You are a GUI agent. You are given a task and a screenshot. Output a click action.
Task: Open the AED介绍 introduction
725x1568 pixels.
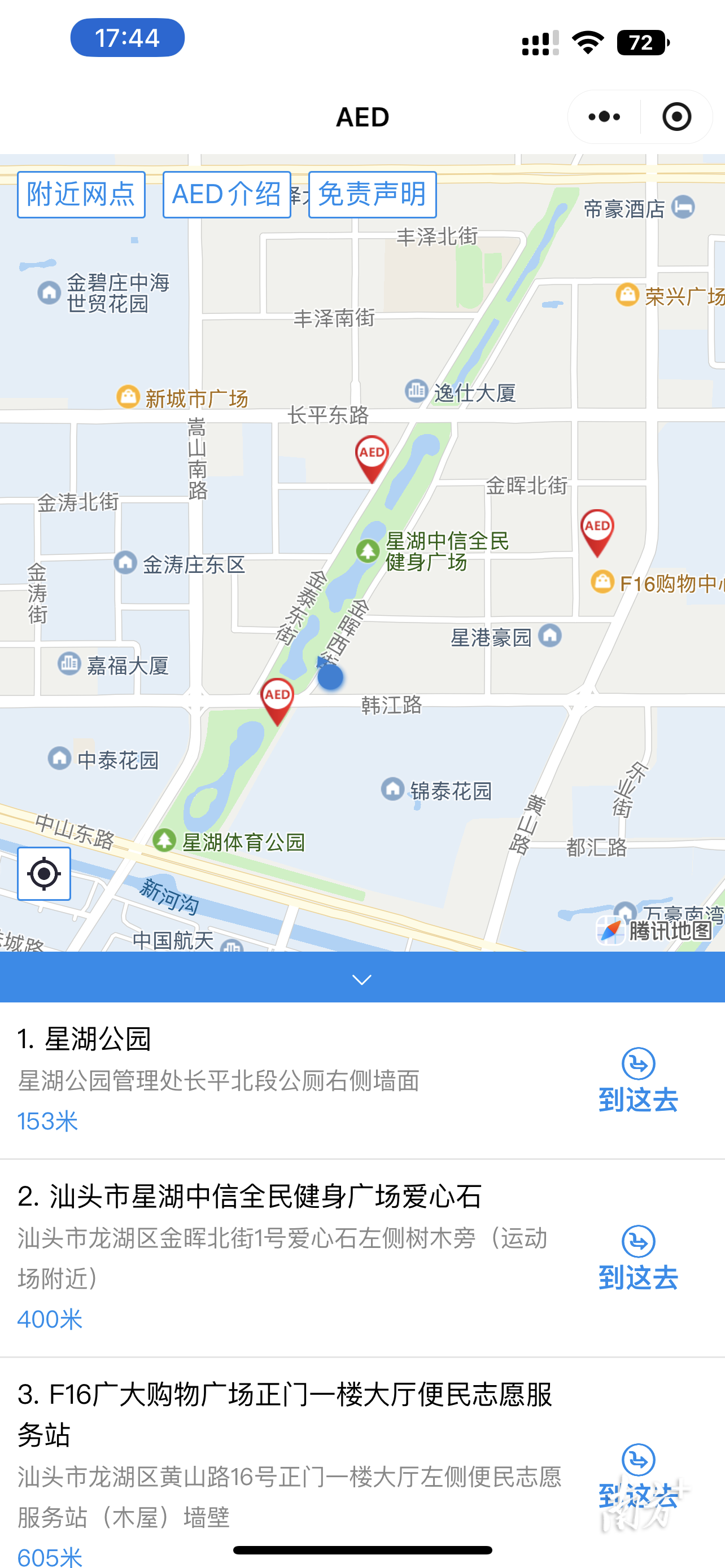click(226, 195)
